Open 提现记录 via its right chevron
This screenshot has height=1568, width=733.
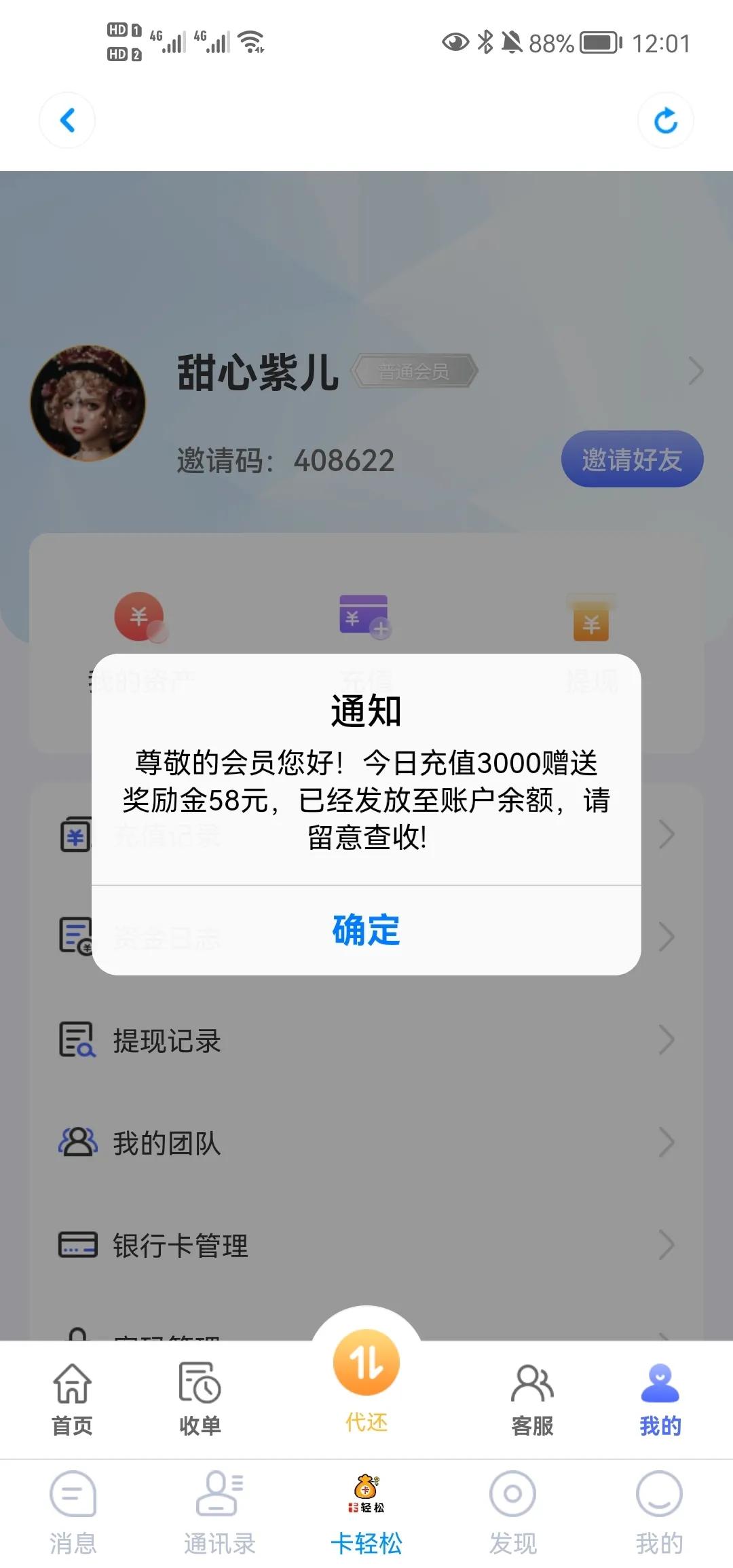(x=665, y=1039)
